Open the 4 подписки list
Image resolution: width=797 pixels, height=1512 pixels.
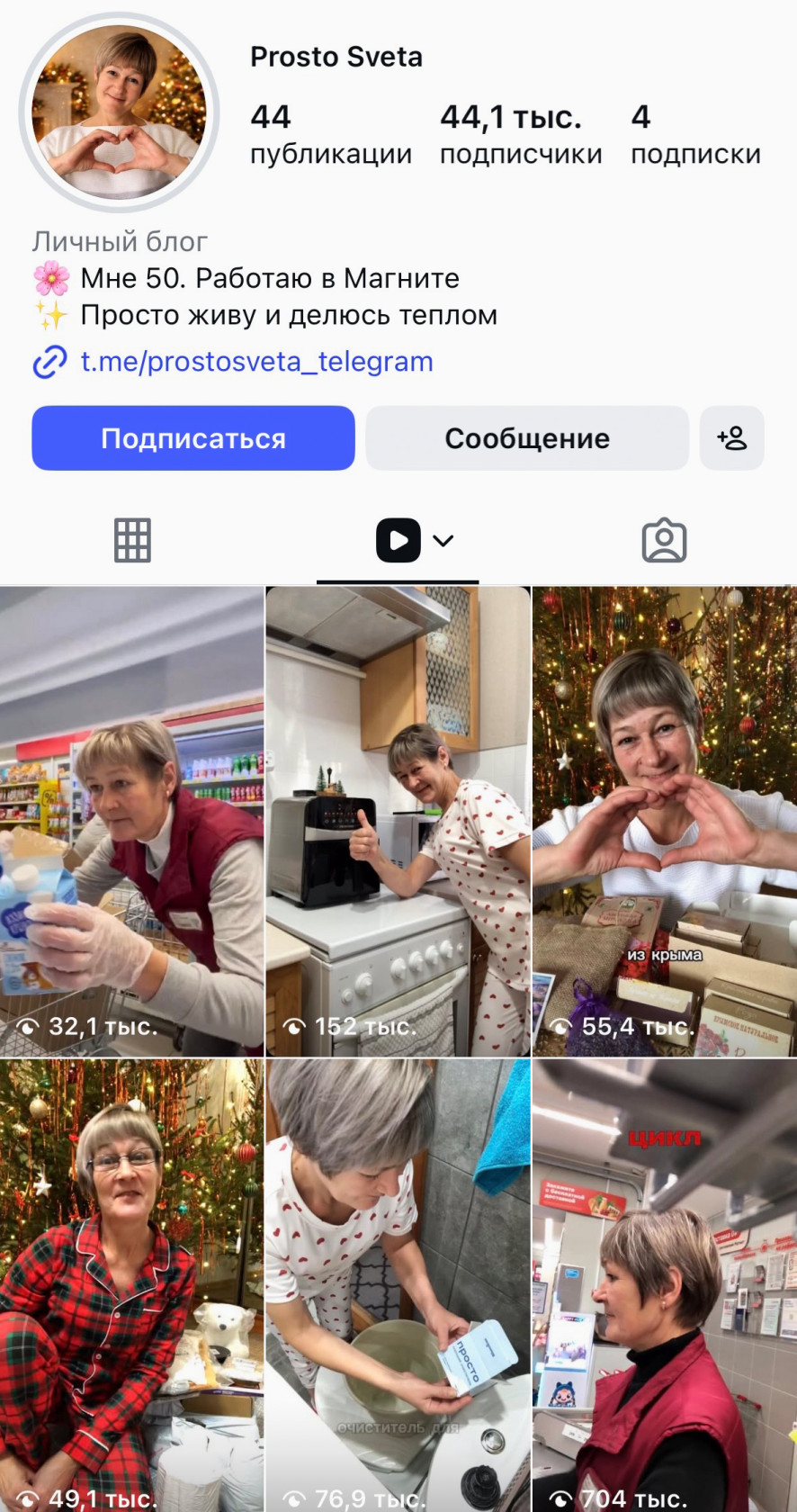tap(695, 133)
